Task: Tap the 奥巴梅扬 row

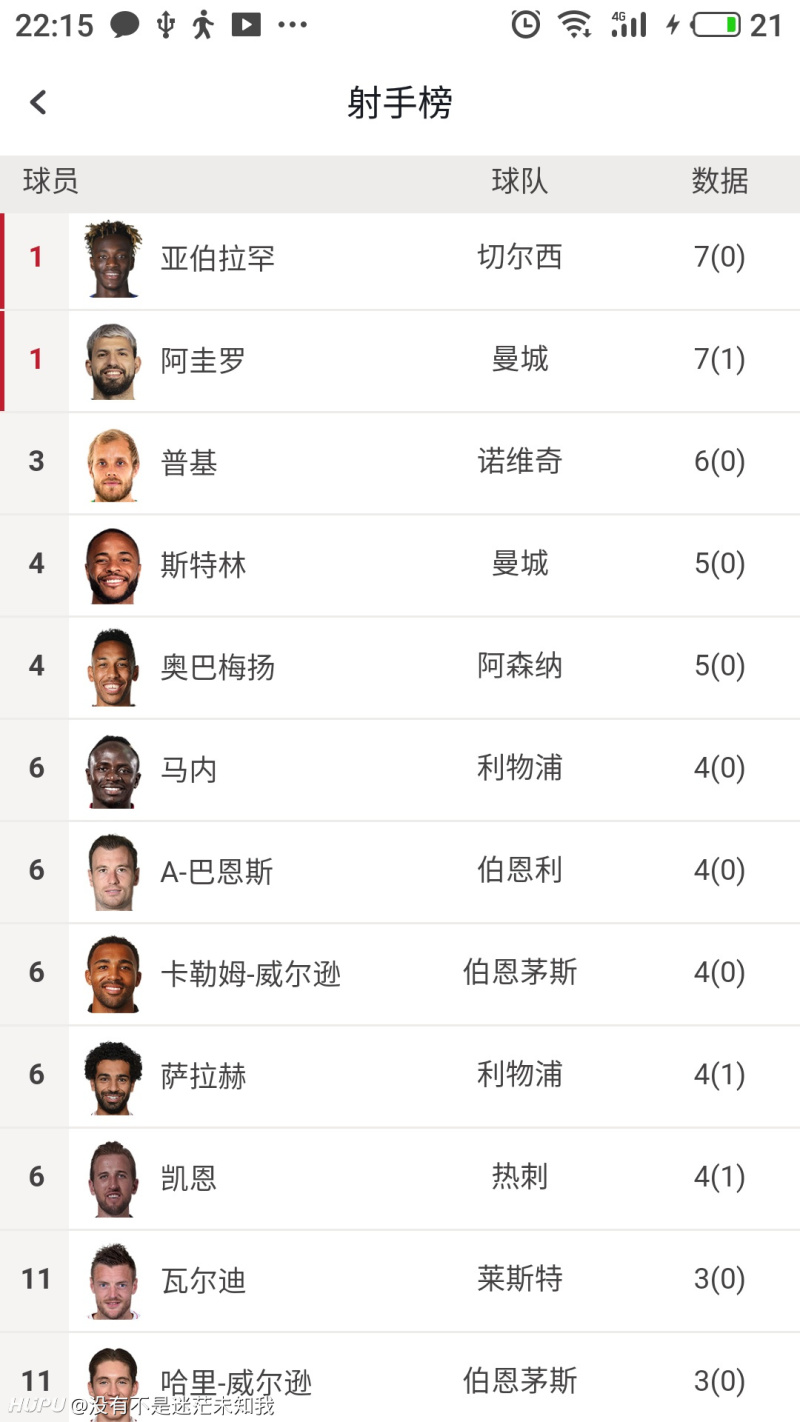Action: tap(400, 668)
